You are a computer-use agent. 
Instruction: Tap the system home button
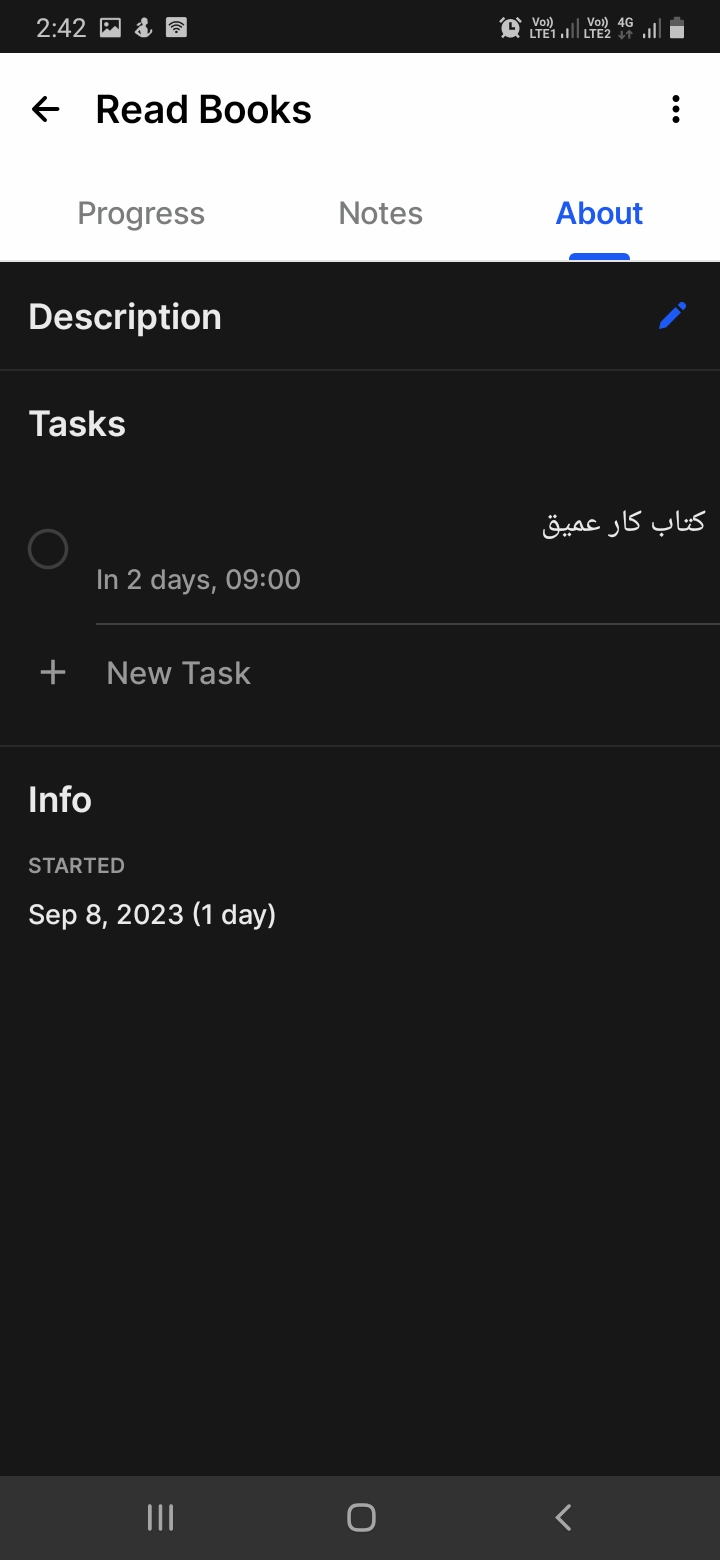361,1517
